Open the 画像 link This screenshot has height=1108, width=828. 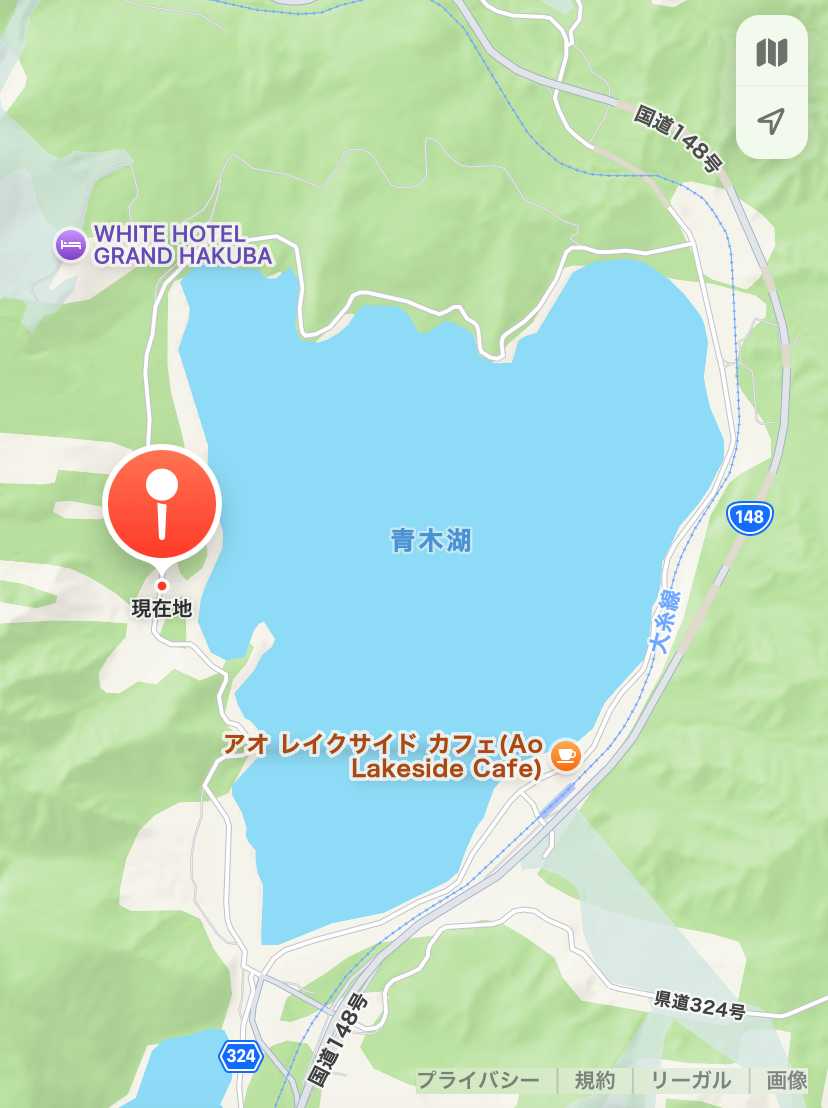pos(787,1080)
